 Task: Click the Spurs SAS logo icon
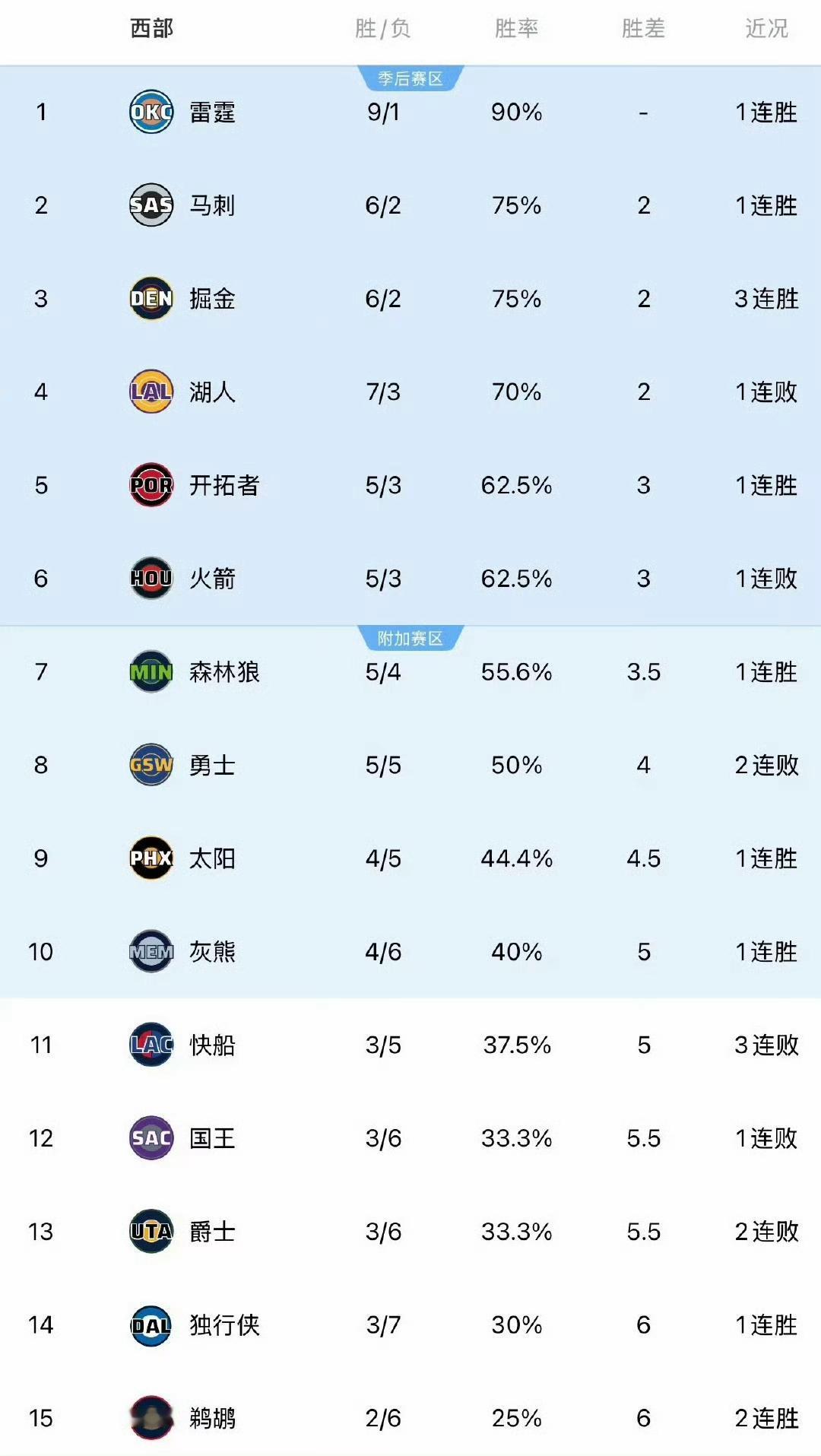click(x=151, y=205)
